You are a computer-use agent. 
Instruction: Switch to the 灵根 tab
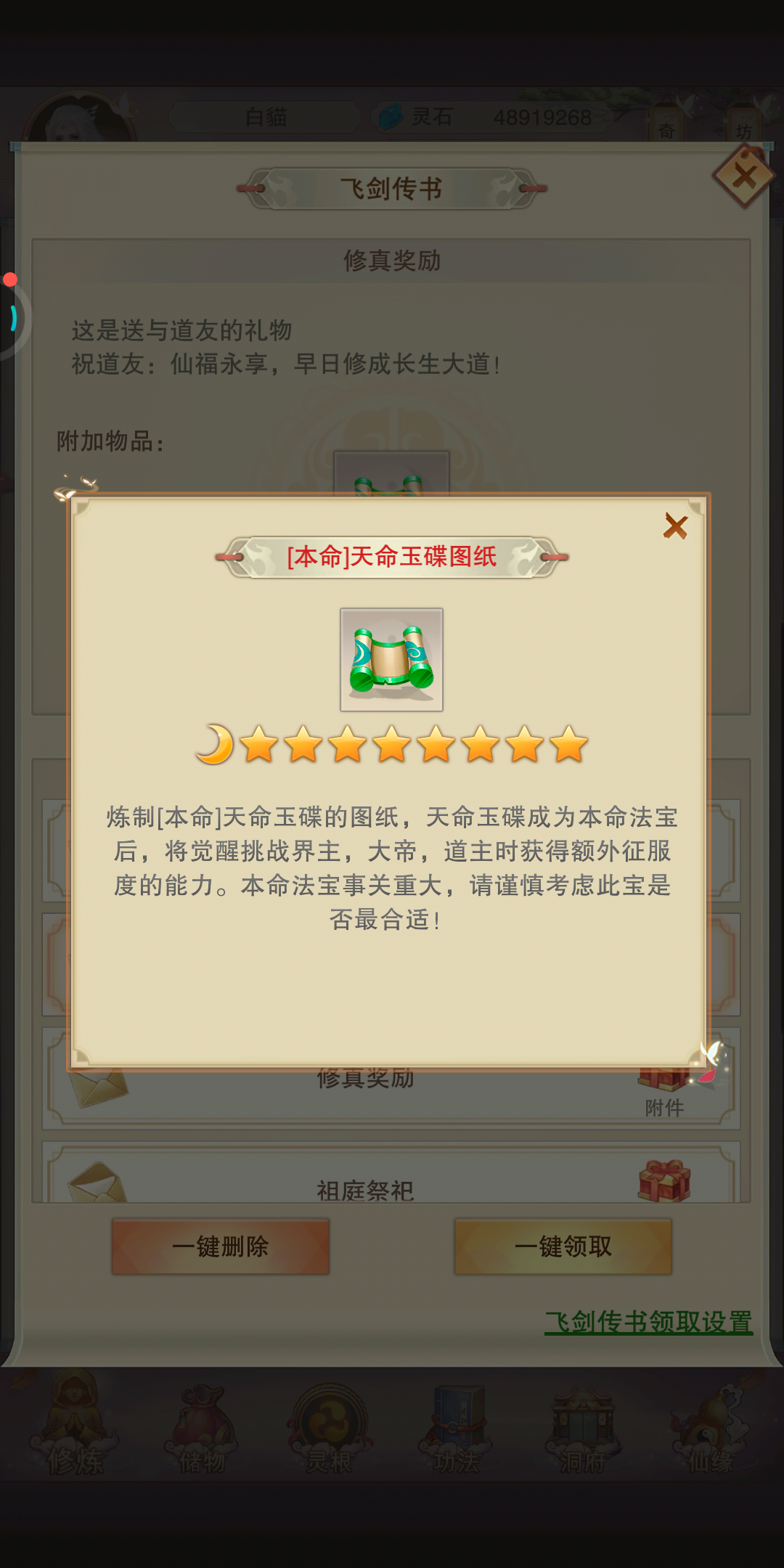[328, 1426]
